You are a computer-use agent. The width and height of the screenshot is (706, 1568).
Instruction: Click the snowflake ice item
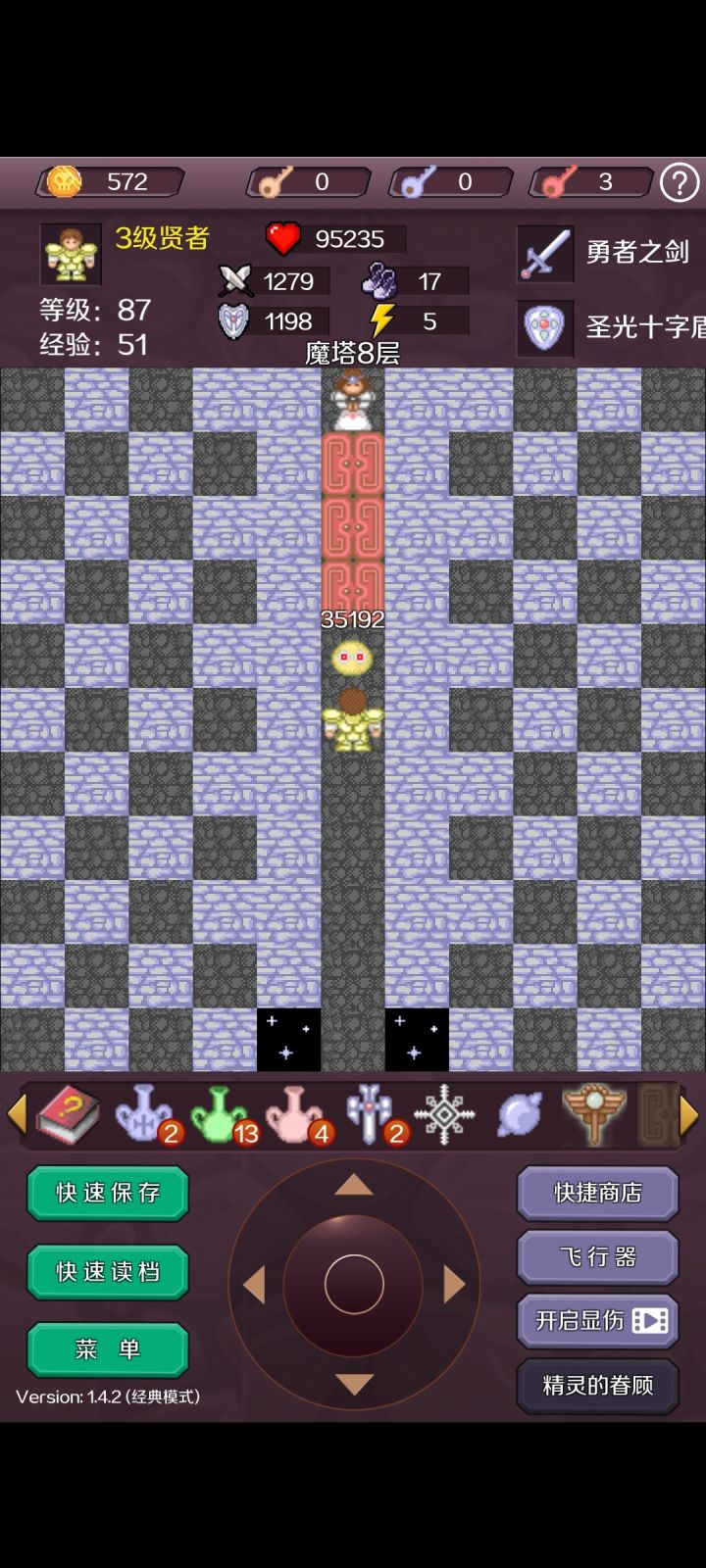443,1117
